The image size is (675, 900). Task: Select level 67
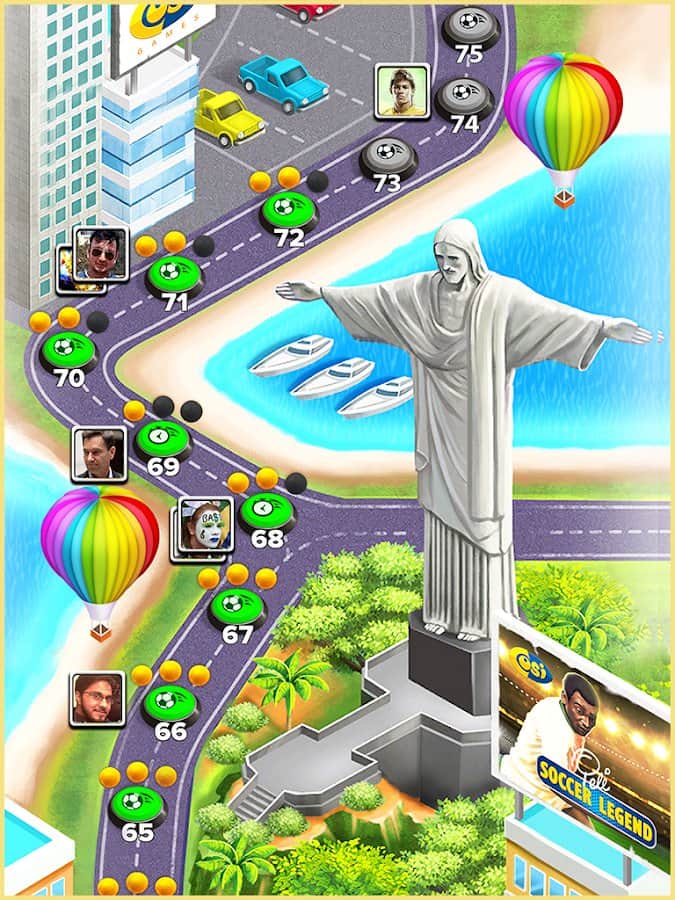[237, 607]
